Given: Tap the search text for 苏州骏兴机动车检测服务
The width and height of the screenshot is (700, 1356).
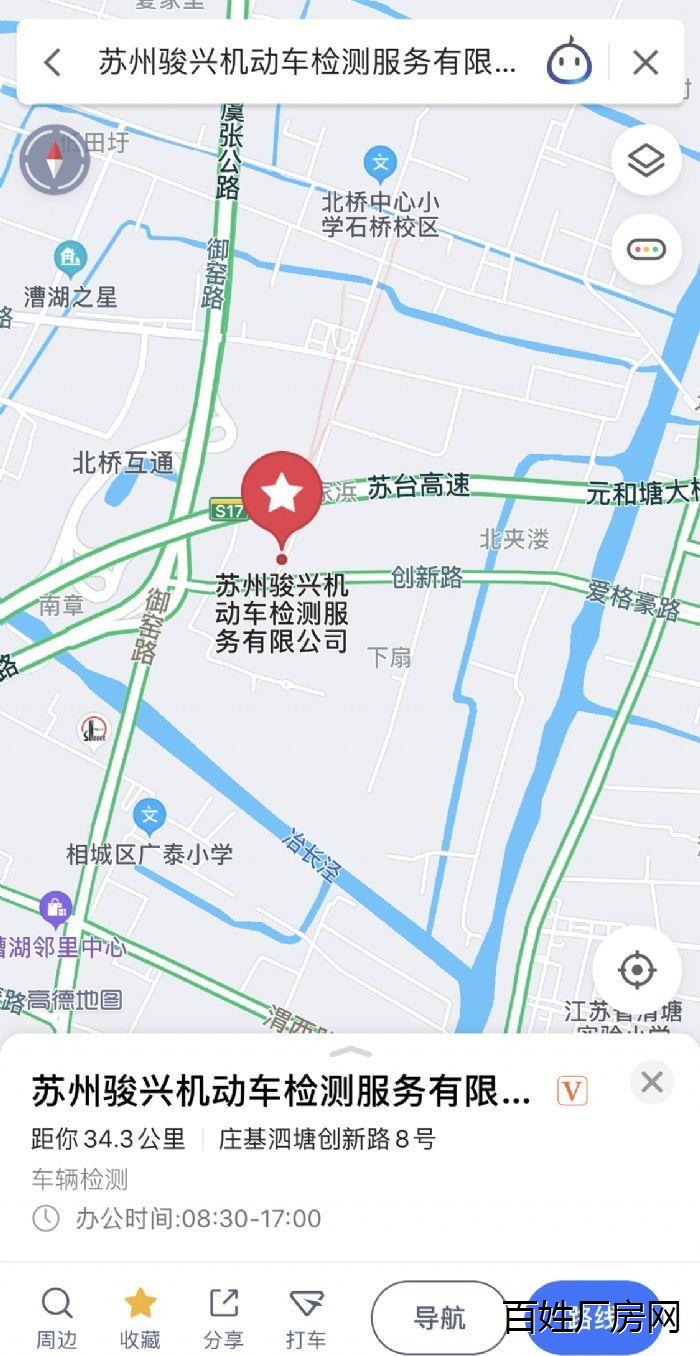Looking at the screenshot, I should [x=307, y=63].
